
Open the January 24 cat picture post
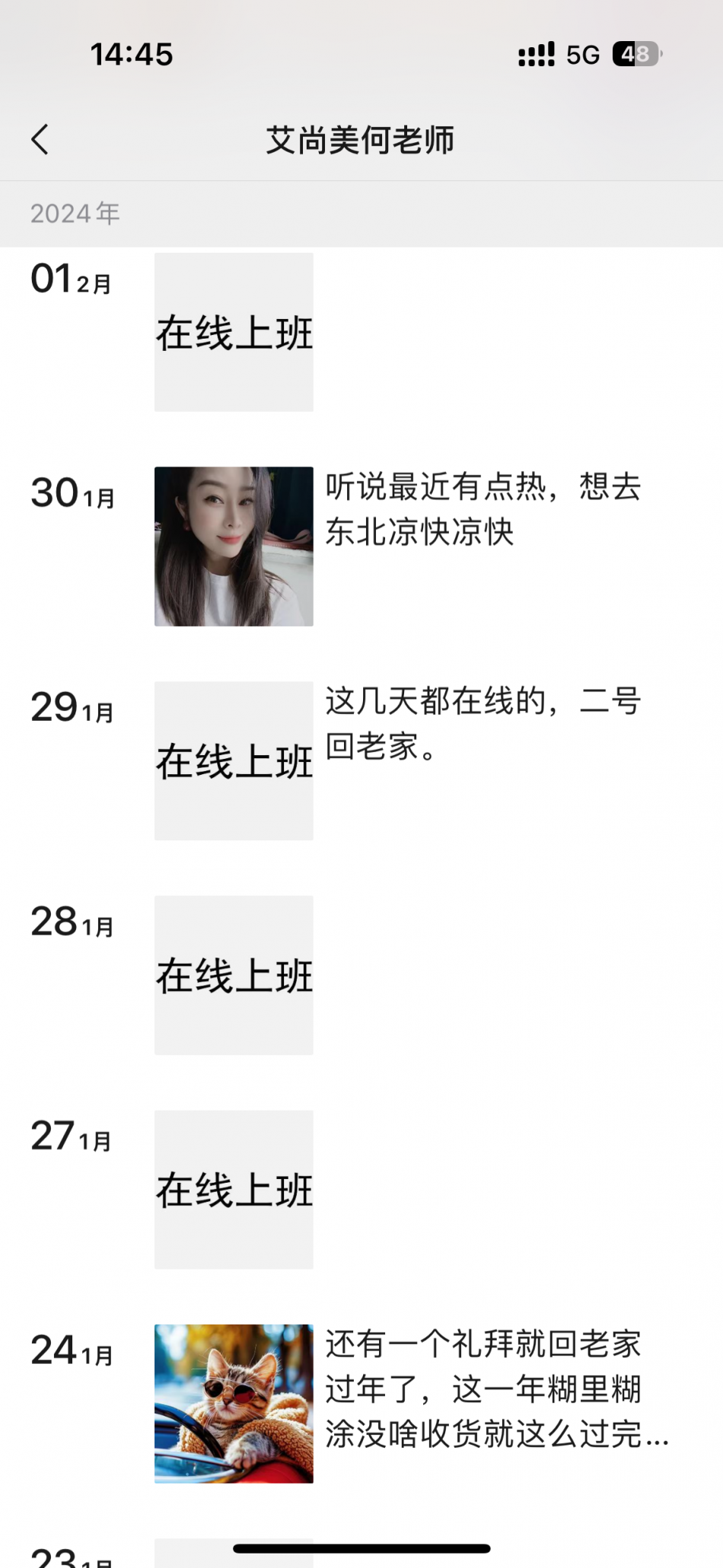pos(234,1404)
